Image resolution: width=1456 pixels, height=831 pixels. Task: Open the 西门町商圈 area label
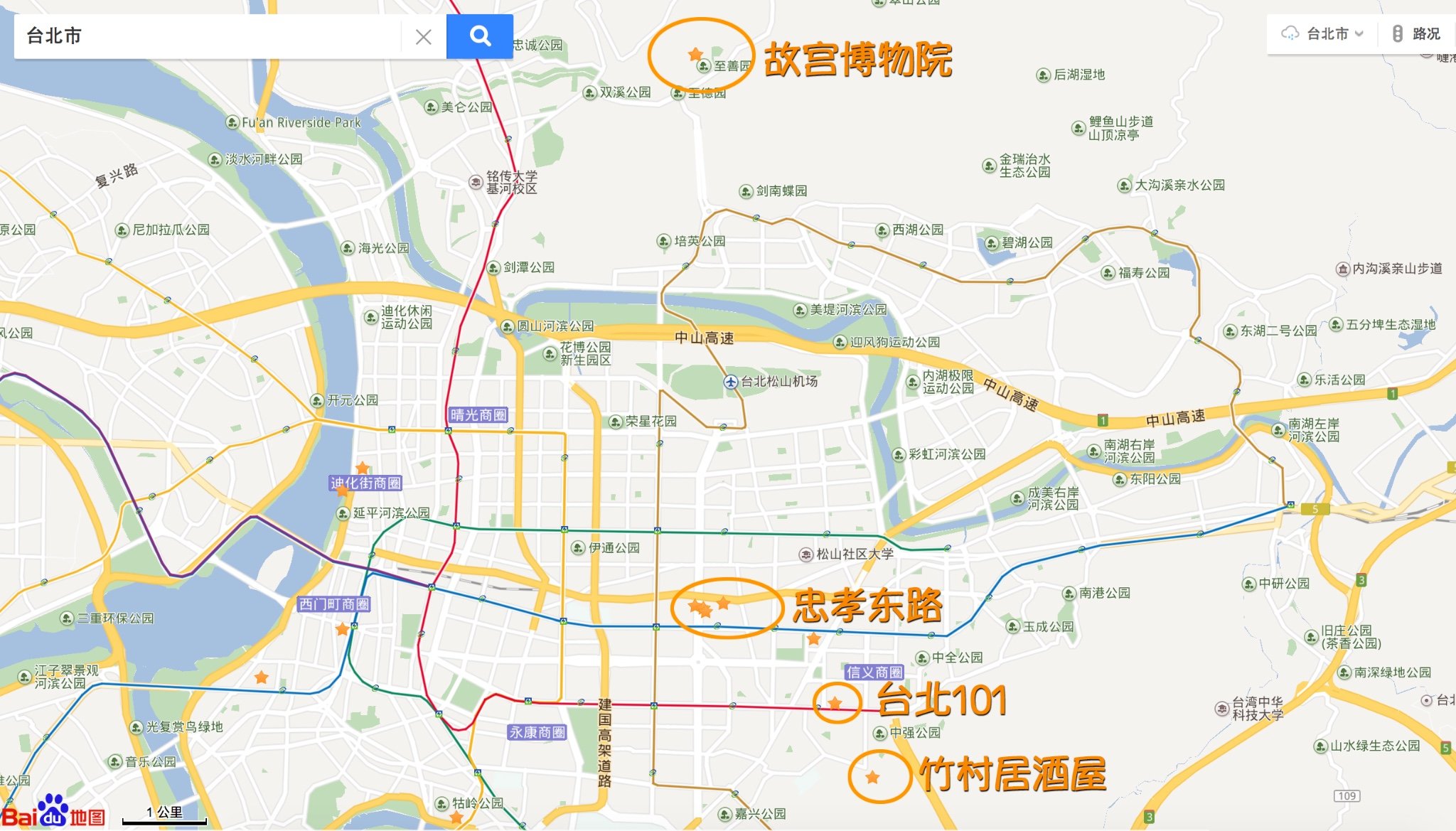tap(334, 604)
